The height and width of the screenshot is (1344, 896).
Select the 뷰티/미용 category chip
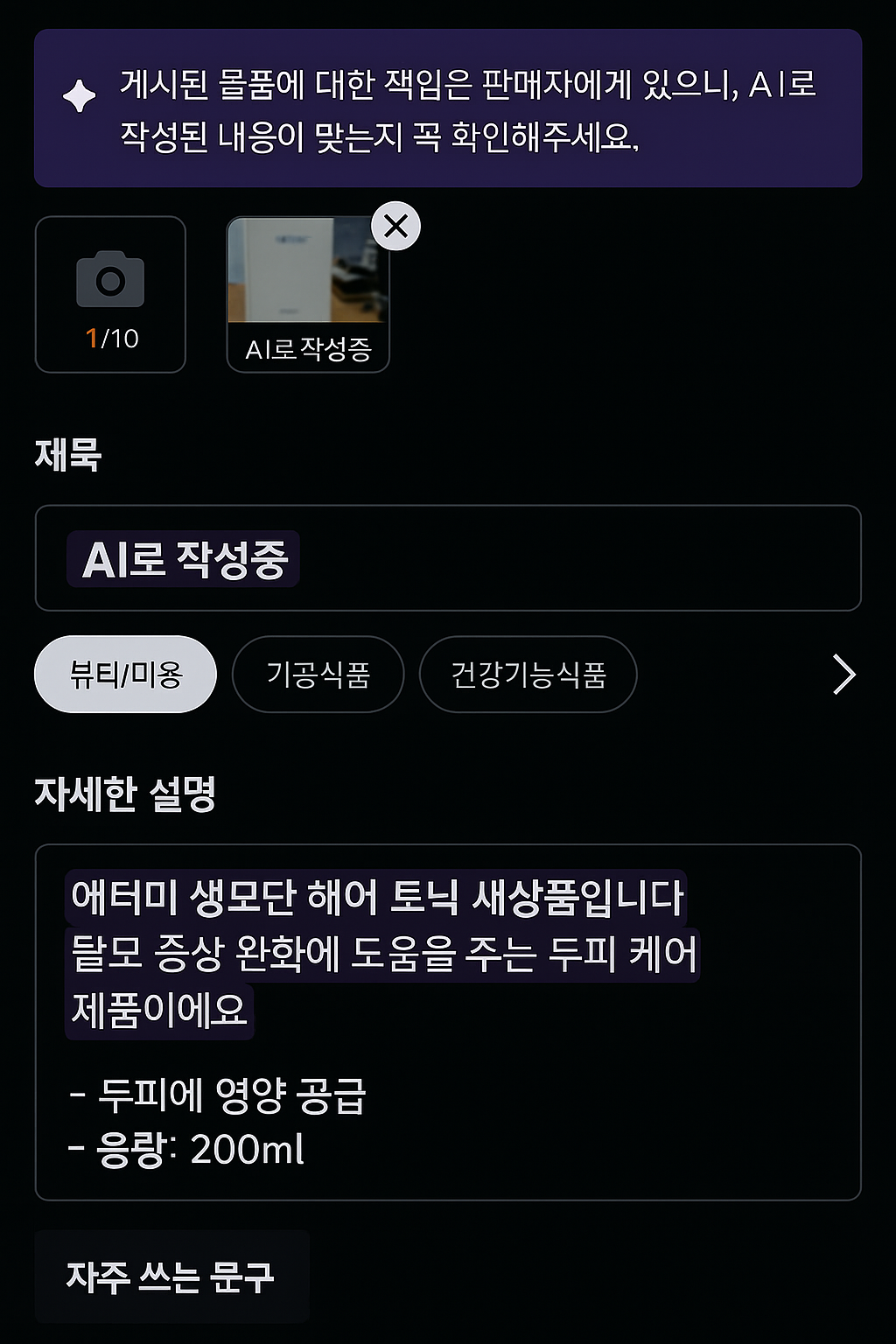125,675
